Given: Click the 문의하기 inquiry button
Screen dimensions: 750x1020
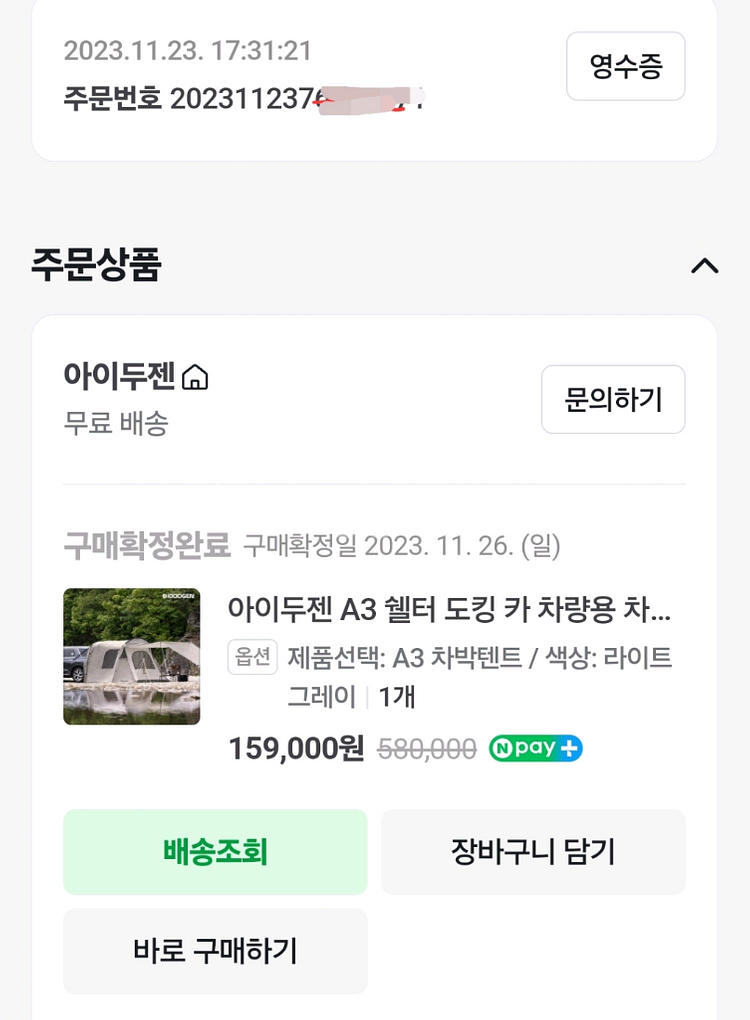Looking at the screenshot, I should 613,399.
